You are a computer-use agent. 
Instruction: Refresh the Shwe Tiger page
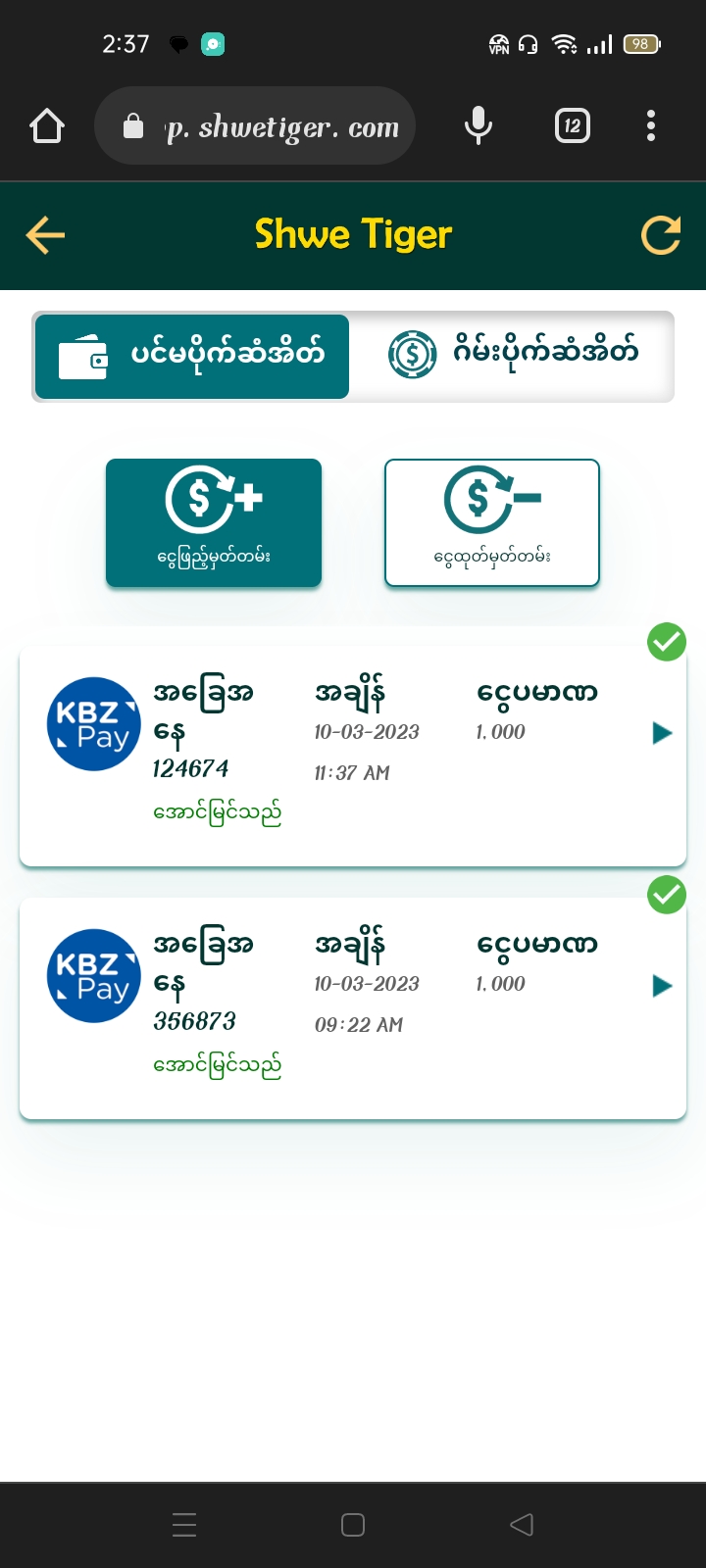point(660,235)
